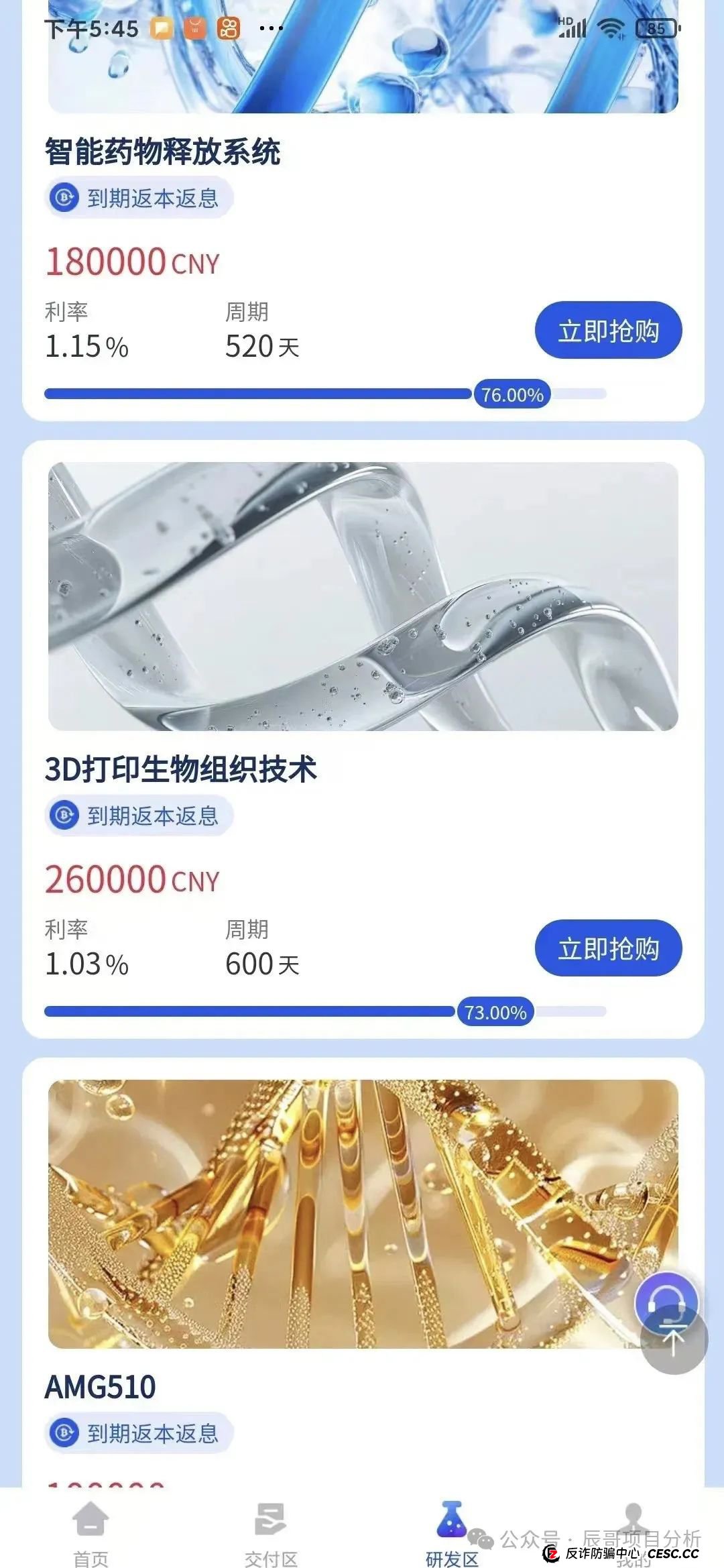Go to the 我的 tab
724x1568 pixels.
[x=633, y=1534]
